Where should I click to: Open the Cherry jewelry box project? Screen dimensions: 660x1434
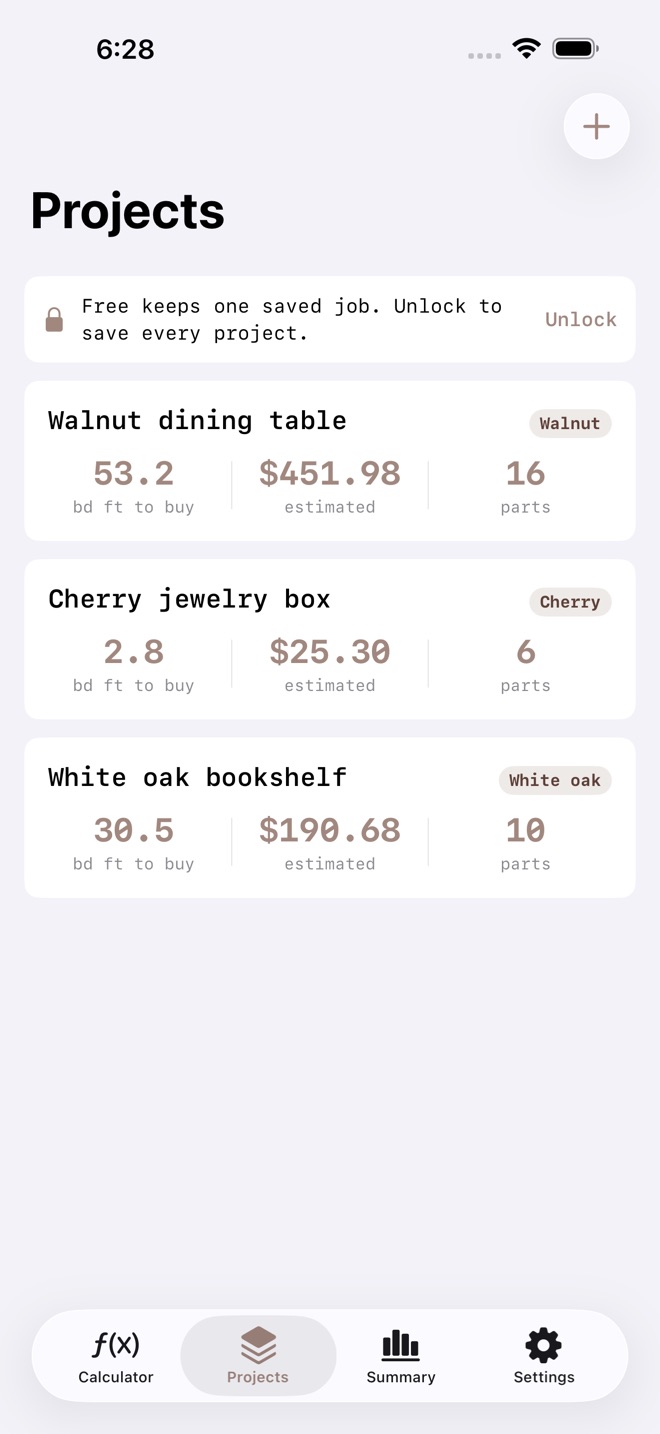(x=330, y=639)
